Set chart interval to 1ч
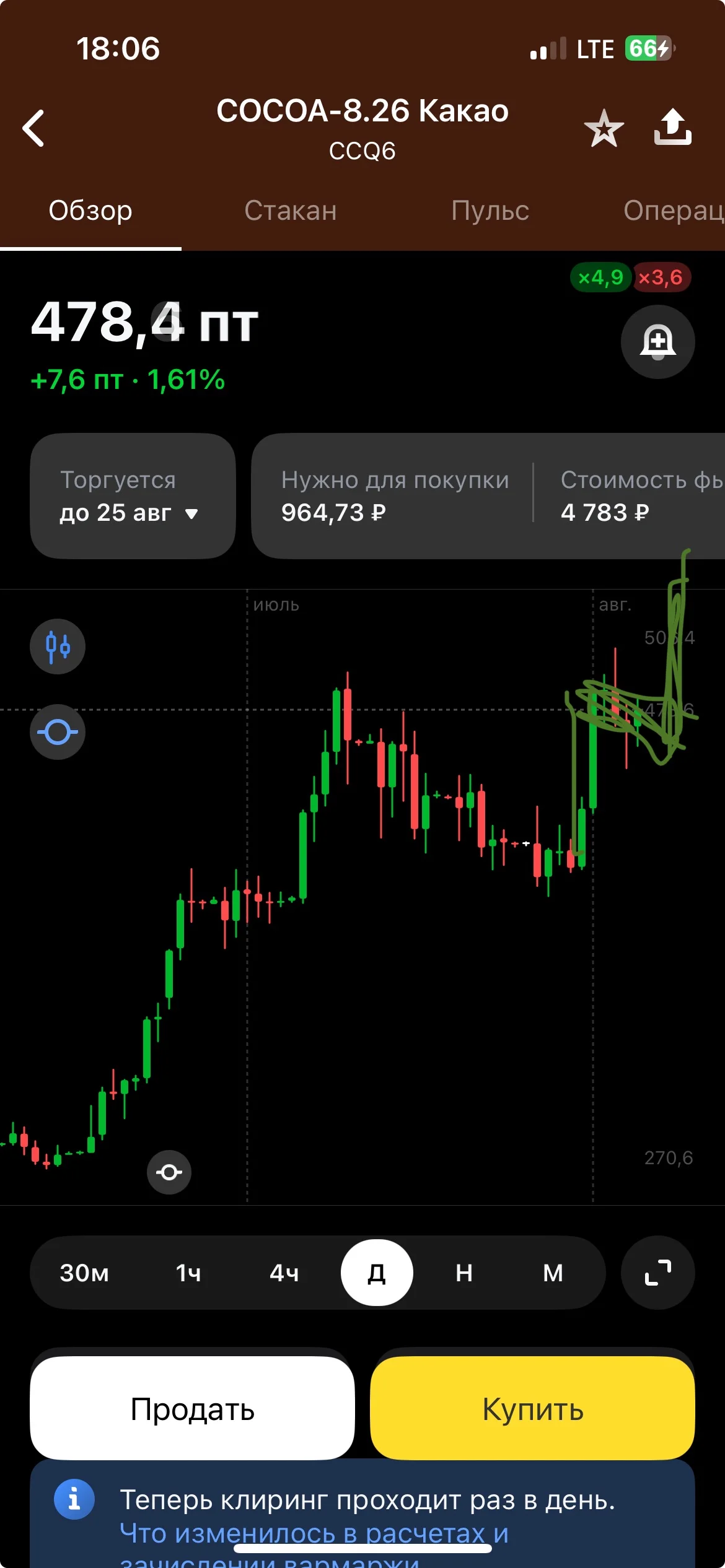725x1568 pixels. click(x=188, y=1273)
